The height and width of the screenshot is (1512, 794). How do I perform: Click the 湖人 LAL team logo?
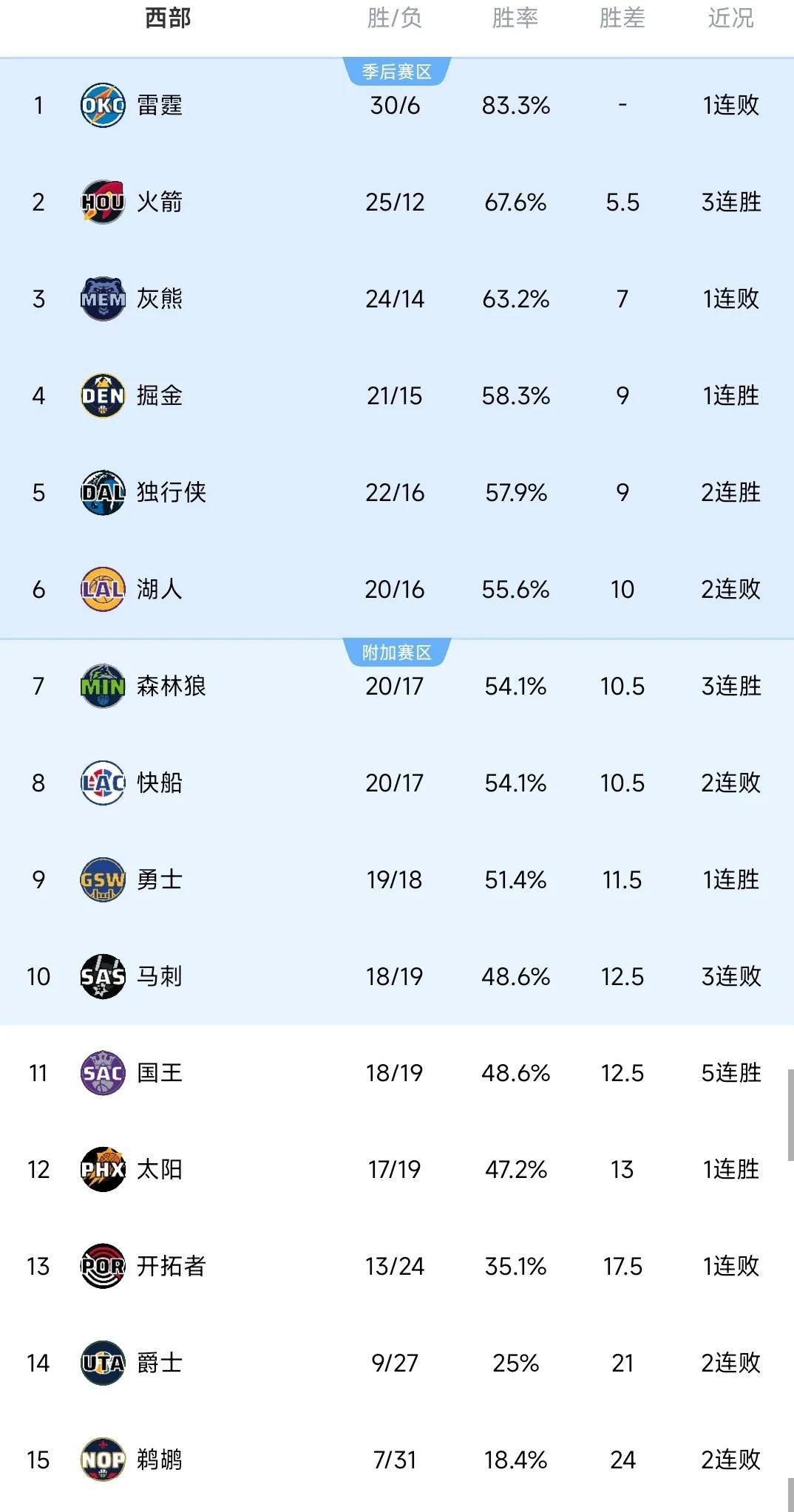coord(103,590)
